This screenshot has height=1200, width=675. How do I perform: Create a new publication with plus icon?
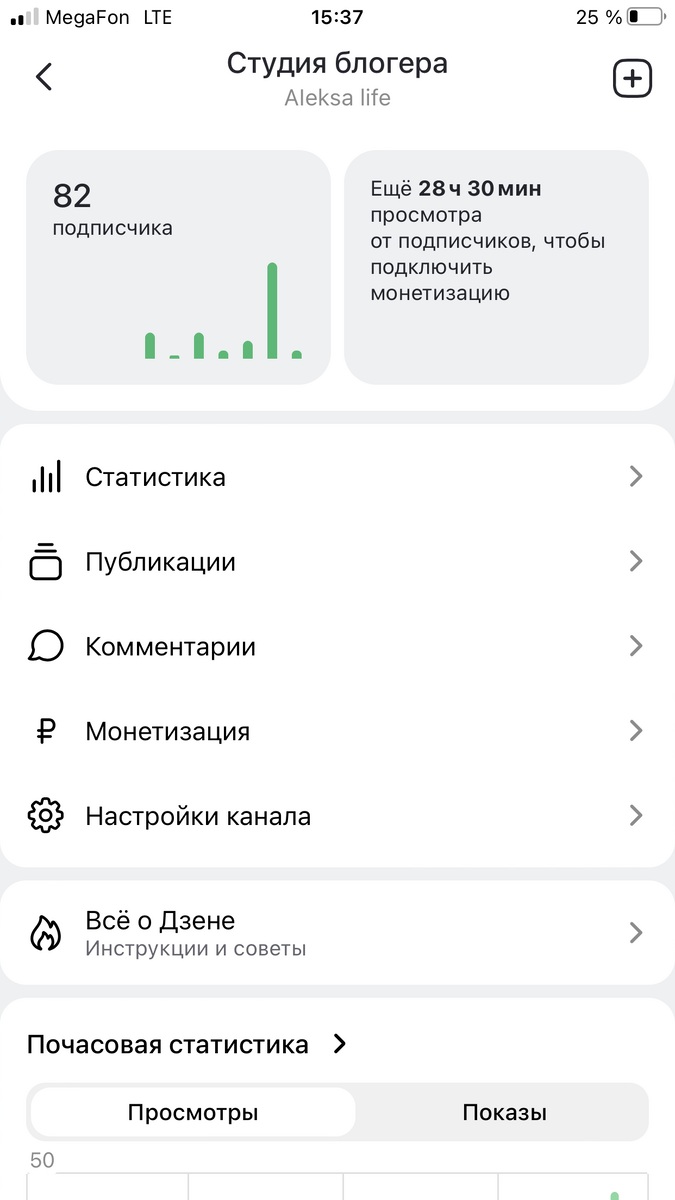632,79
